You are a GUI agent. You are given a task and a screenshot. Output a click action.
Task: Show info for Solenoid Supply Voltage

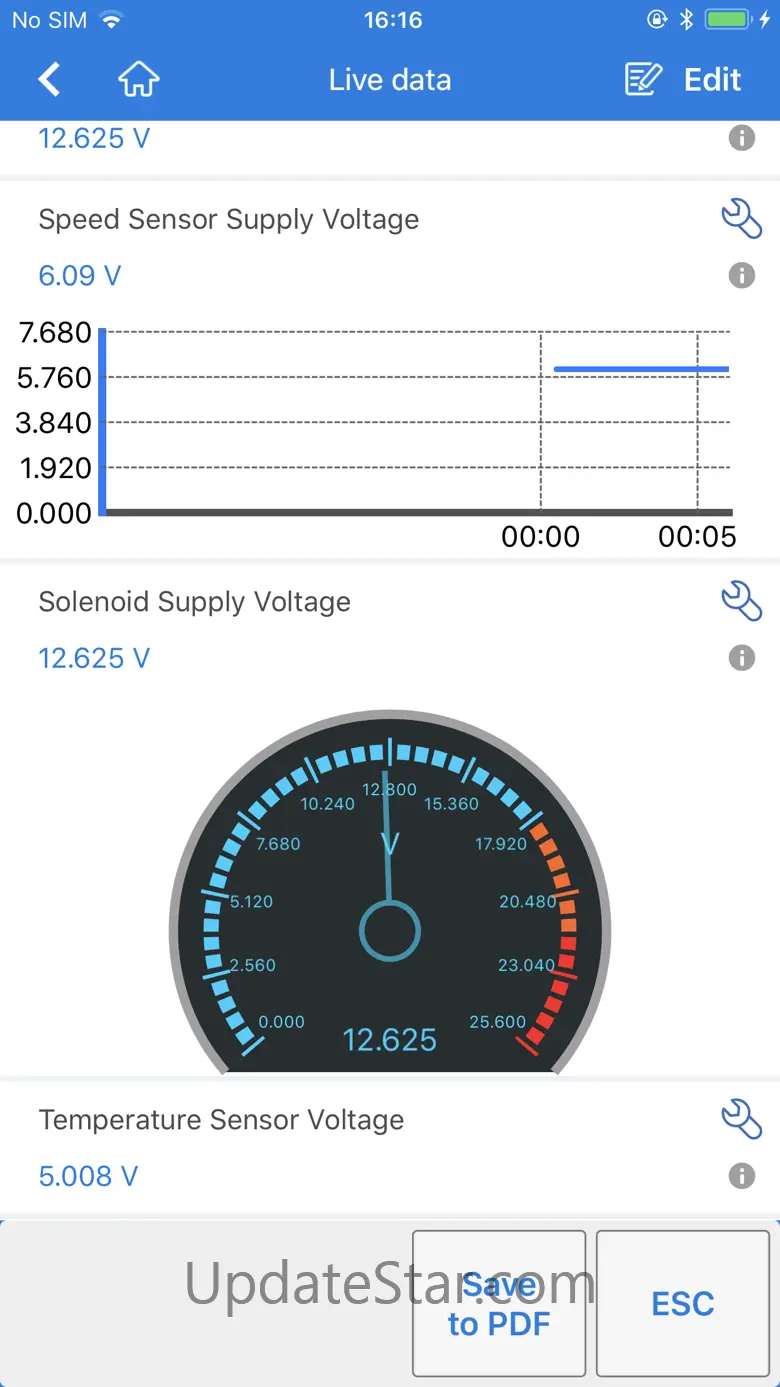(741, 657)
